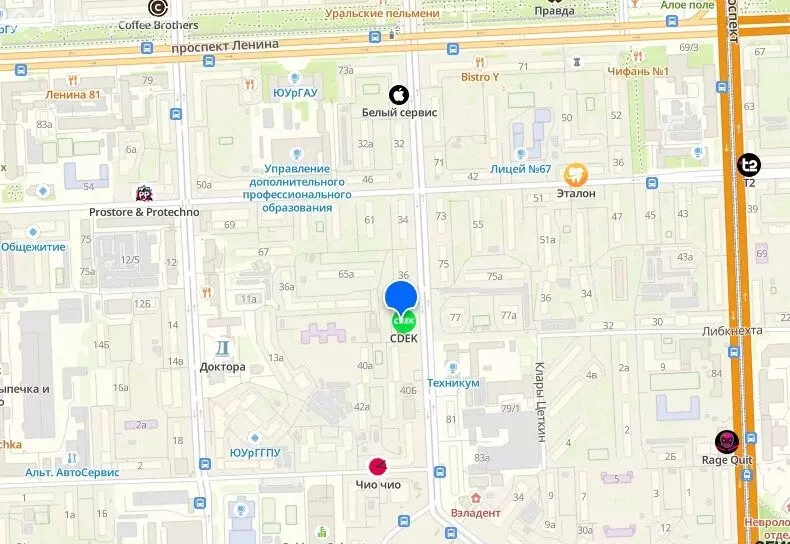Tap the Доктора place marker
Viewport: 790px width, 544px height.
coord(222,347)
